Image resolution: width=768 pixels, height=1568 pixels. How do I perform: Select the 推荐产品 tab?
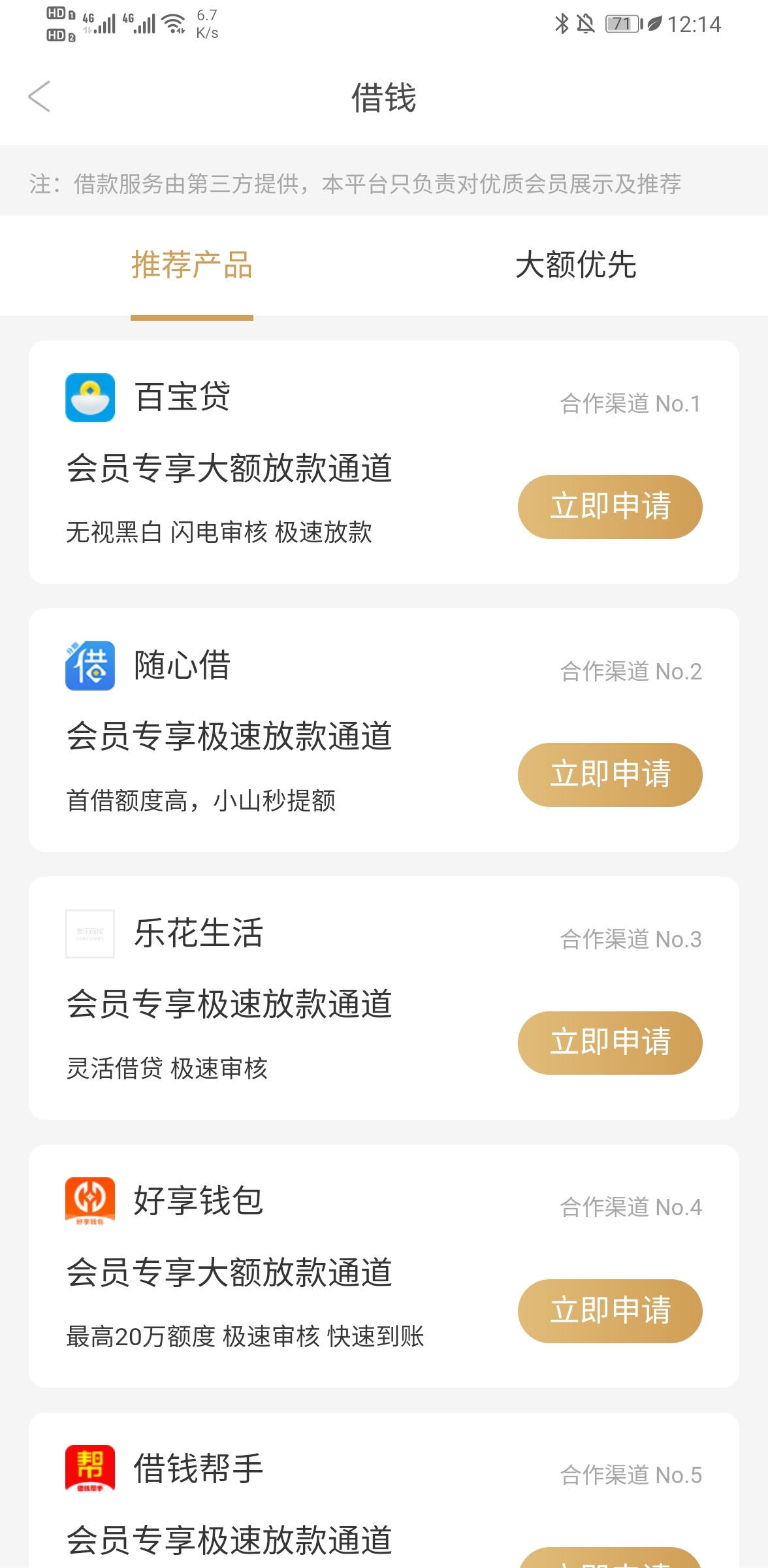(192, 265)
